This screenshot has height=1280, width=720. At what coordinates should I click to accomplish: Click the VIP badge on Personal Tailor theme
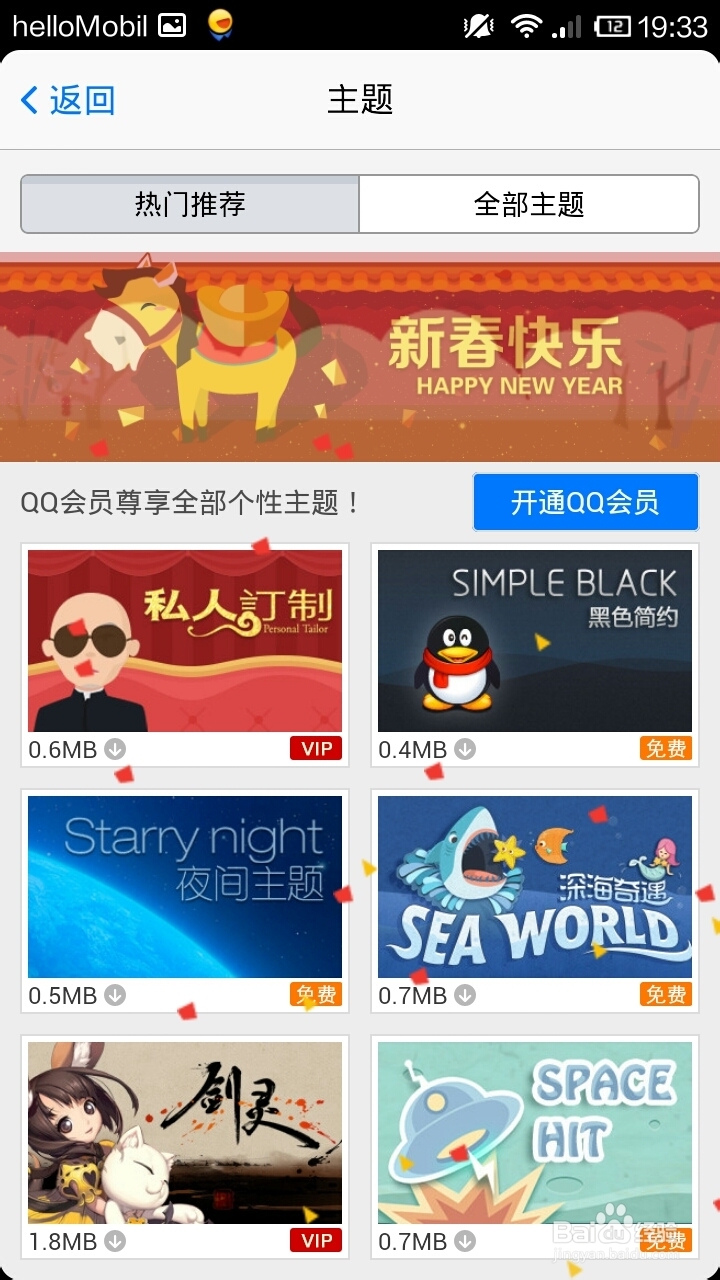coord(315,748)
